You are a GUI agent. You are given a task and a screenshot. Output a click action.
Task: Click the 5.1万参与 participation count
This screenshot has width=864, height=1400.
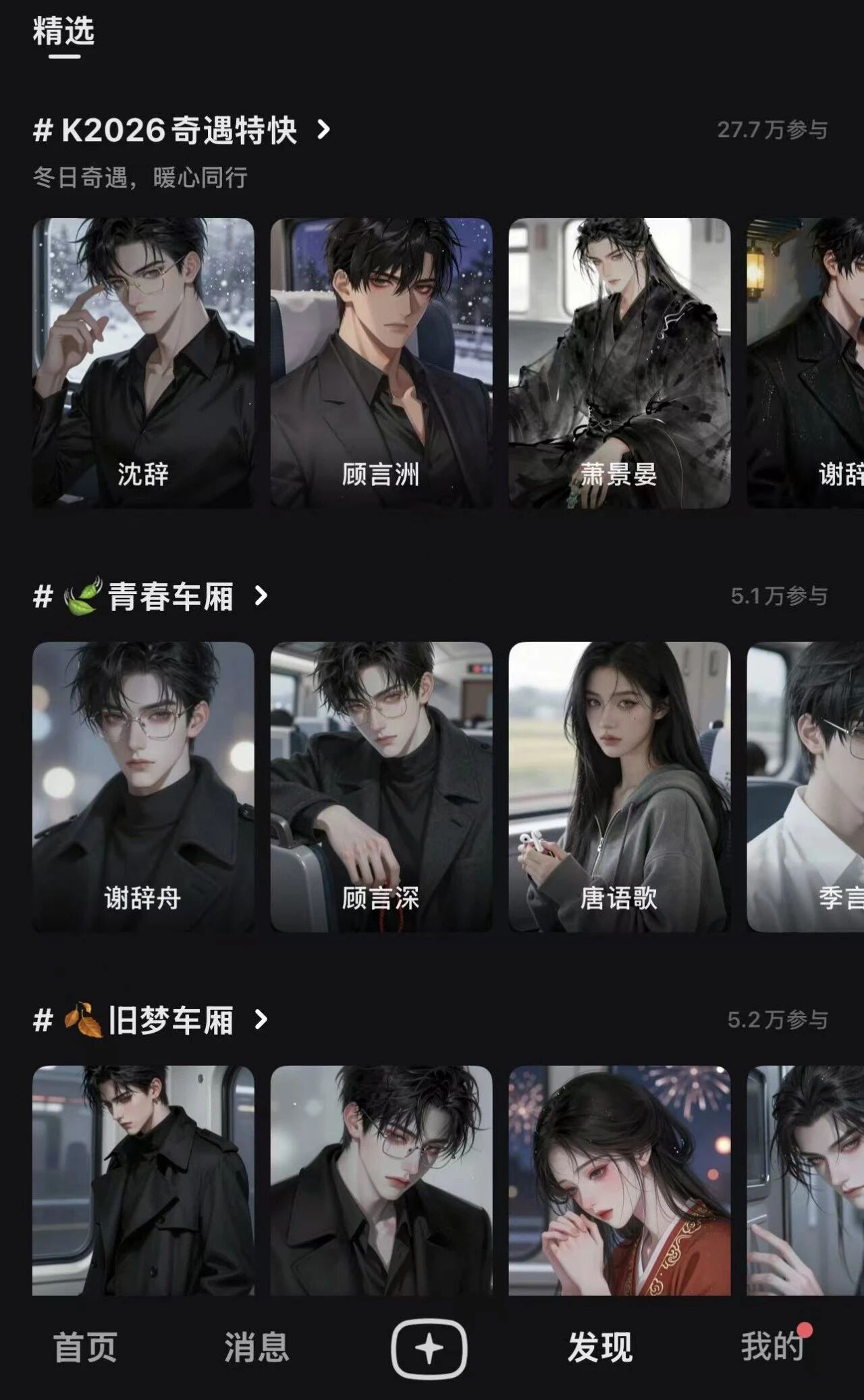tap(780, 595)
